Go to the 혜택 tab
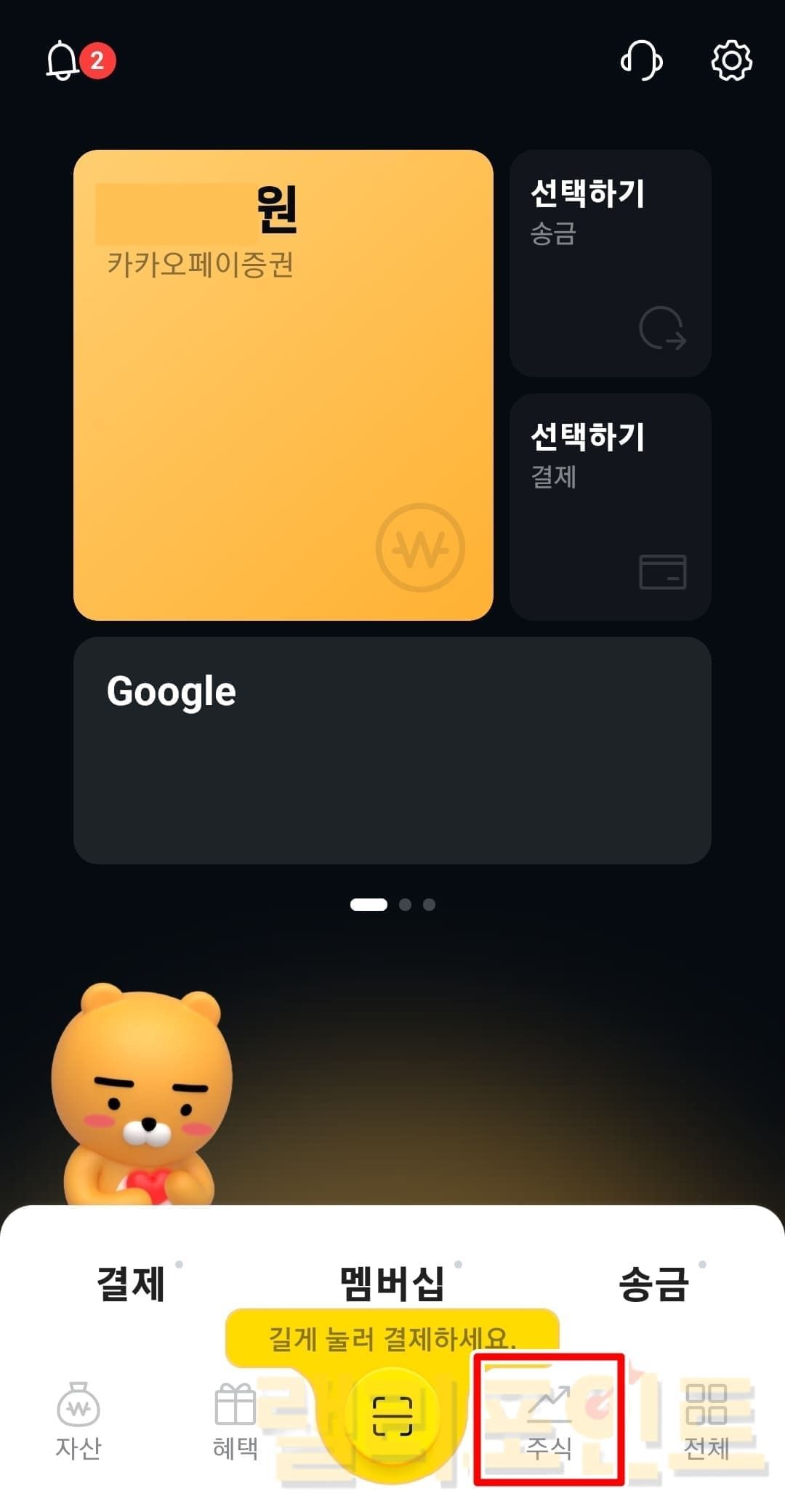 click(235, 1420)
